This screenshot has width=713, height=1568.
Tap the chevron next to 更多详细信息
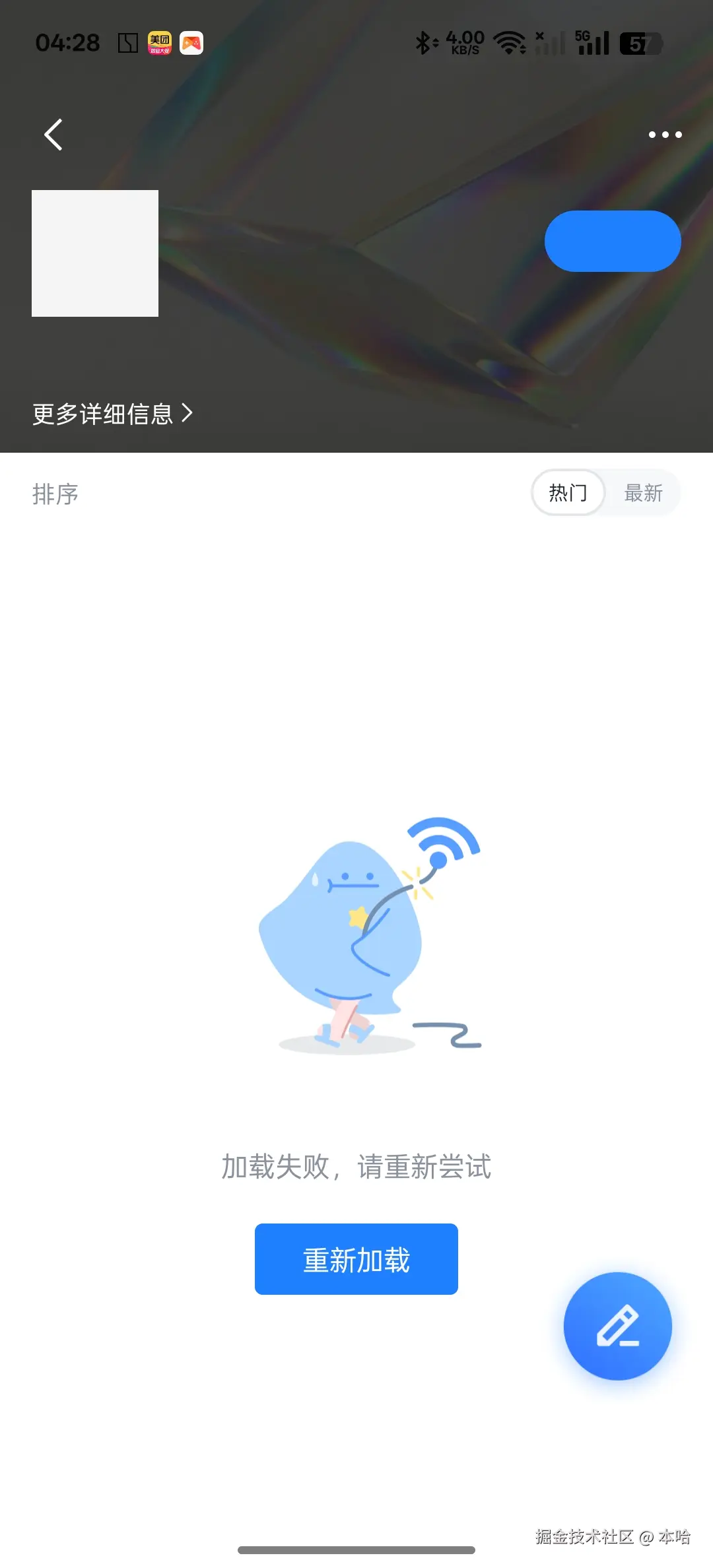(x=188, y=414)
